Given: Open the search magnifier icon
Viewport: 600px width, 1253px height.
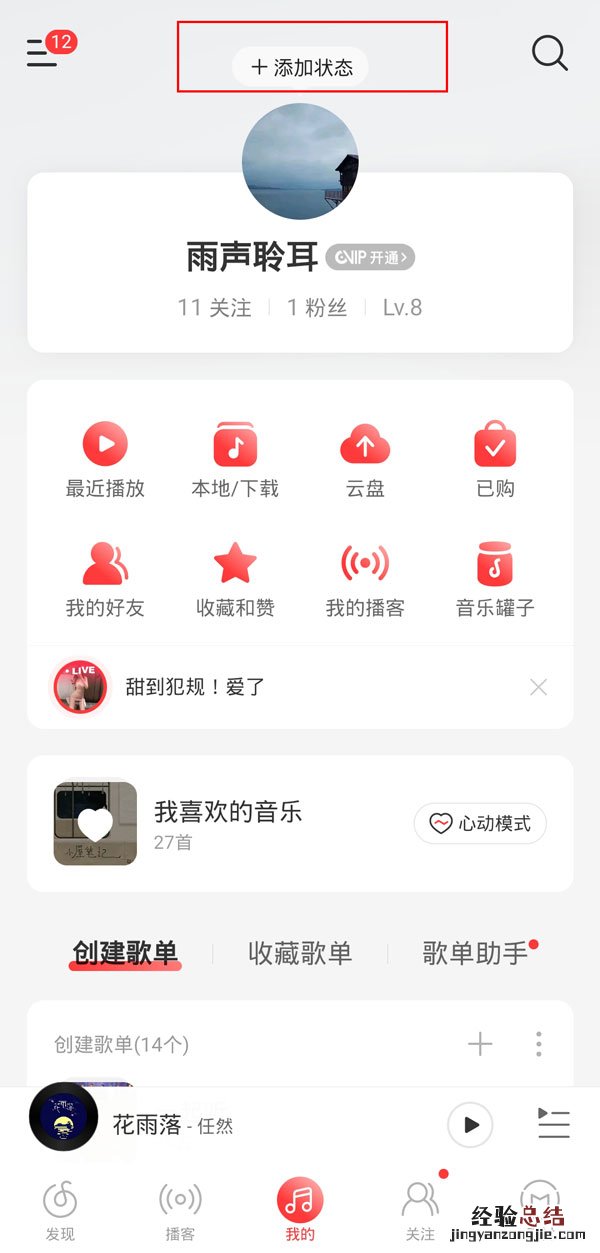Looking at the screenshot, I should (549, 53).
